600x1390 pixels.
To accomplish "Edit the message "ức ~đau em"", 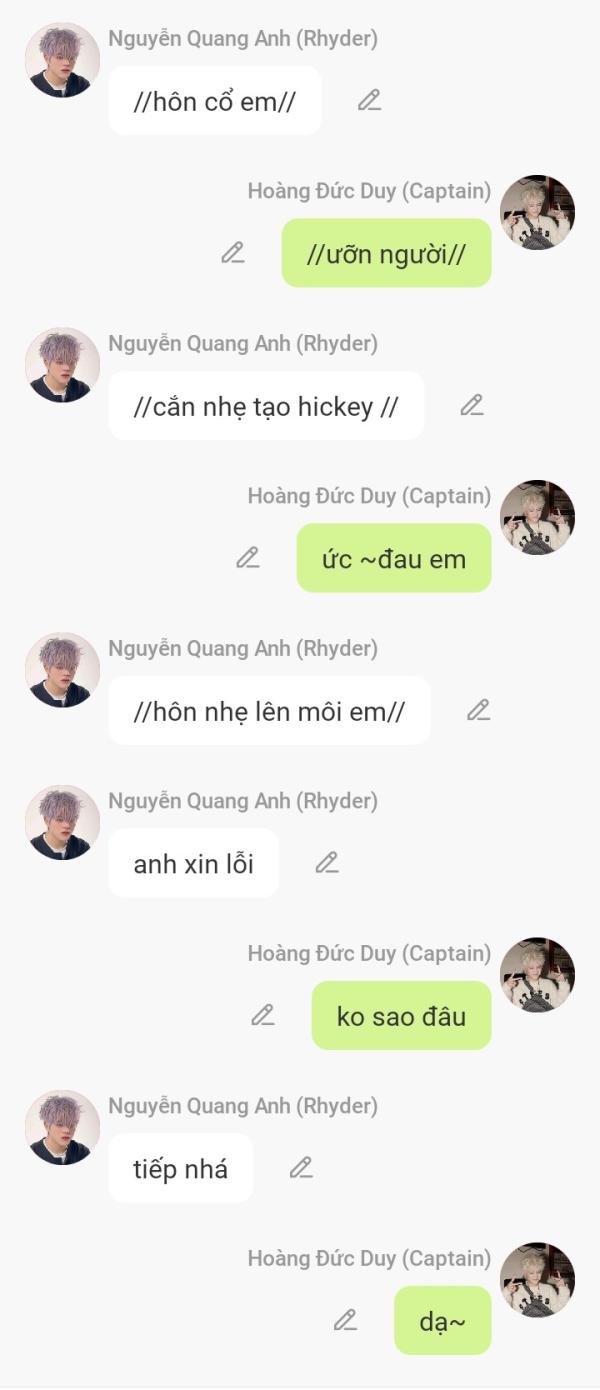I will click(x=248, y=558).
